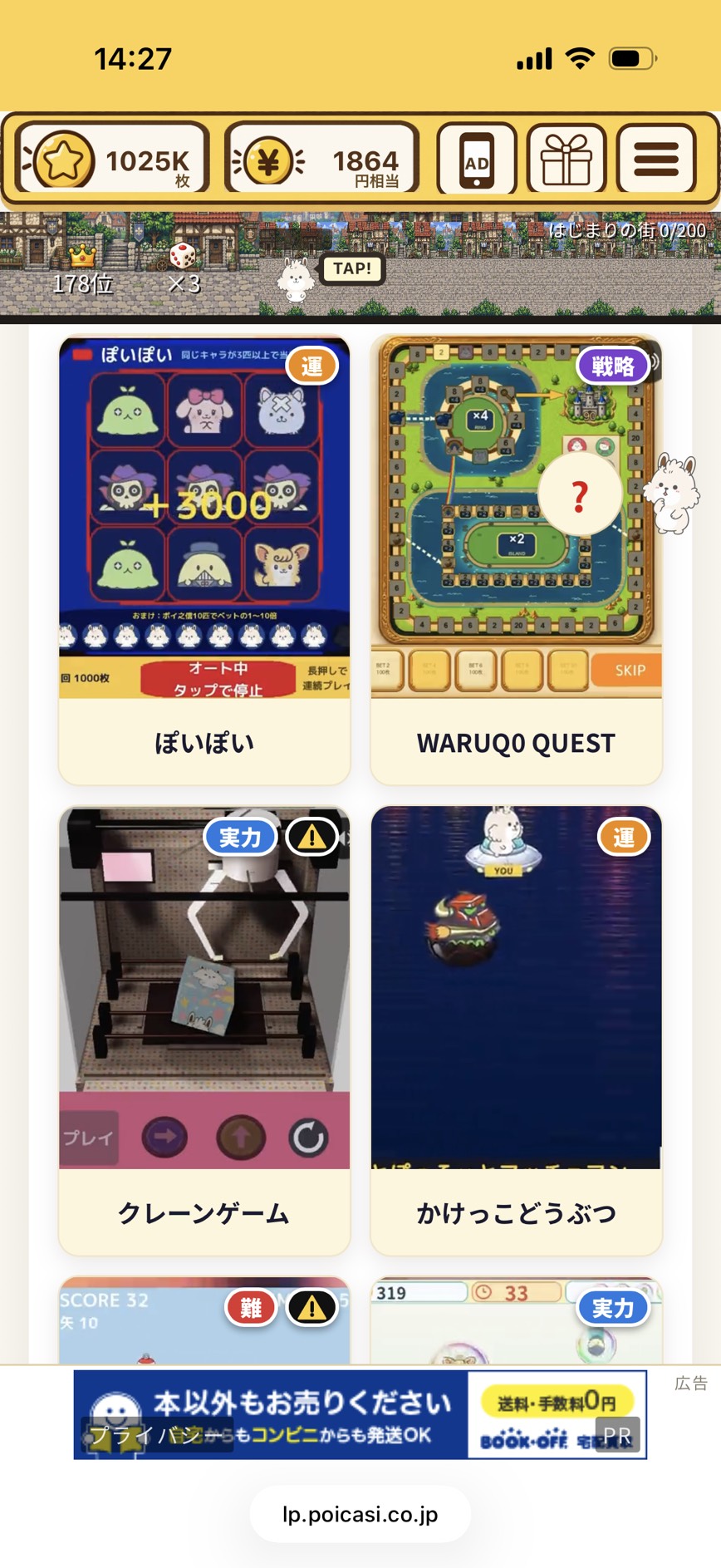
Task: Open the BOOK-OFF ad banner
Action: click(360, 1414)
